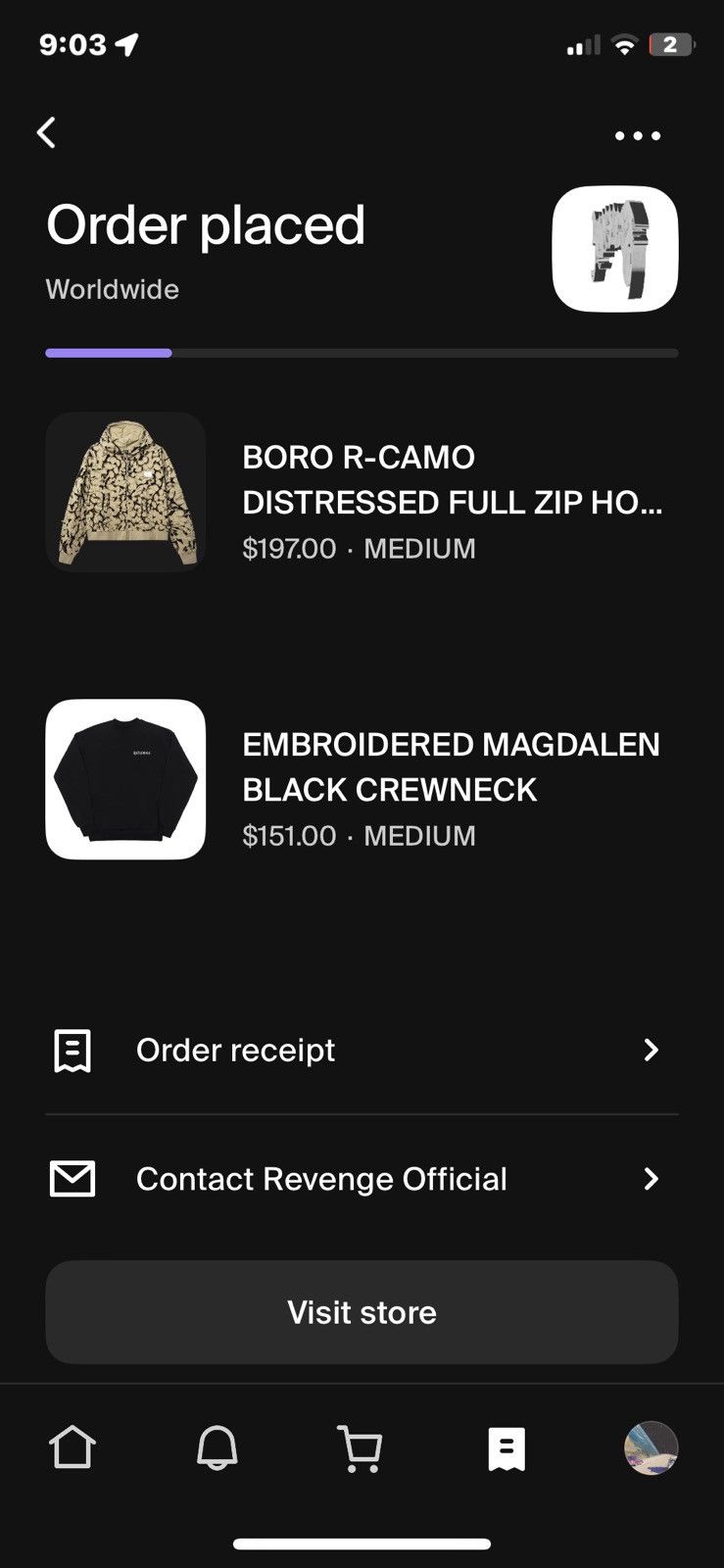Open Contact Revenge Official
The image size is (724, 1568).
point(362,1179)
